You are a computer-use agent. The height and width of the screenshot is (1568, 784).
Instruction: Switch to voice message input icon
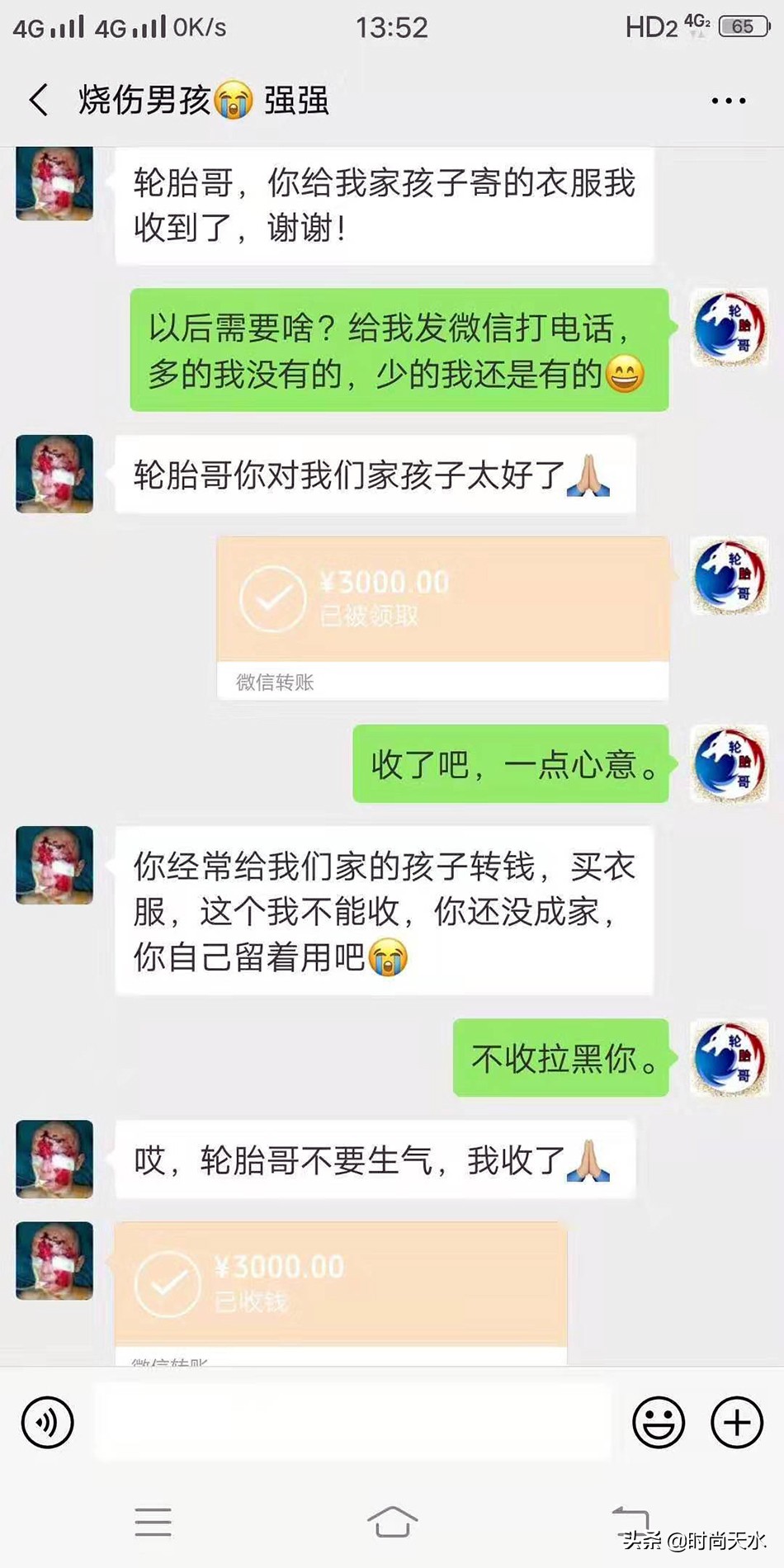(x=45, y=1423)
